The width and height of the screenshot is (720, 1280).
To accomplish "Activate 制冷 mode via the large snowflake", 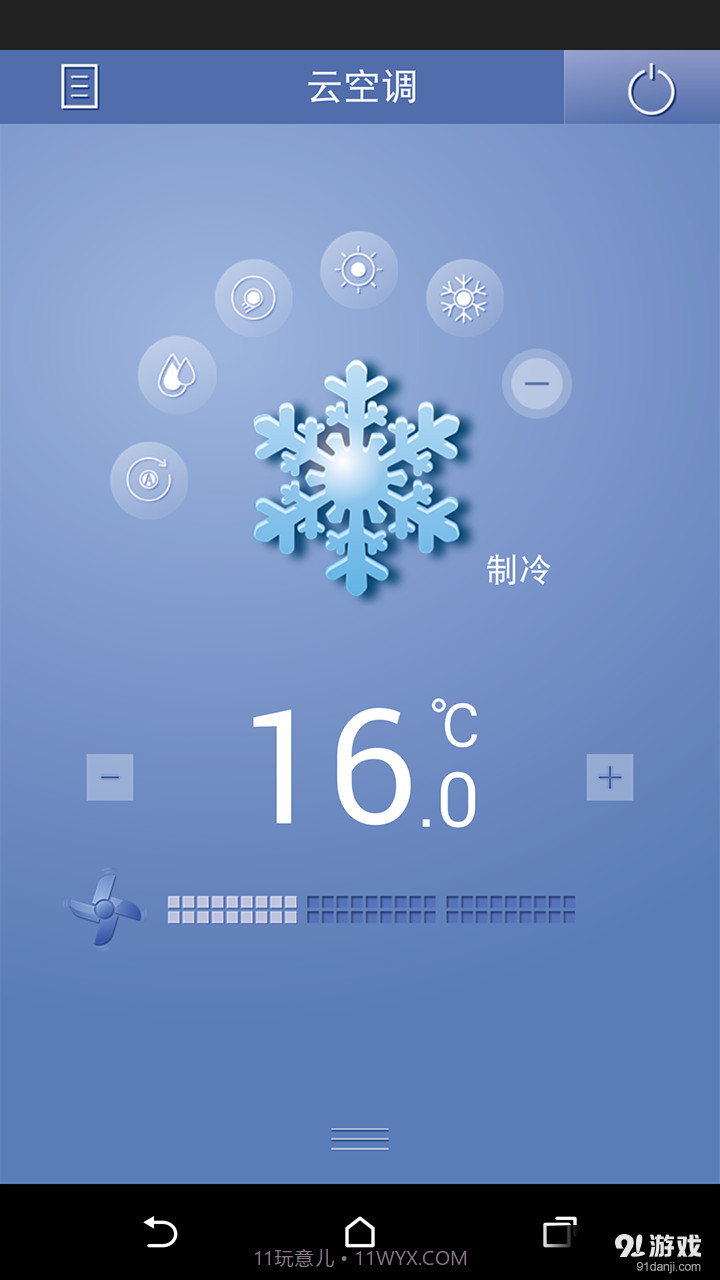I will [356, 470].
